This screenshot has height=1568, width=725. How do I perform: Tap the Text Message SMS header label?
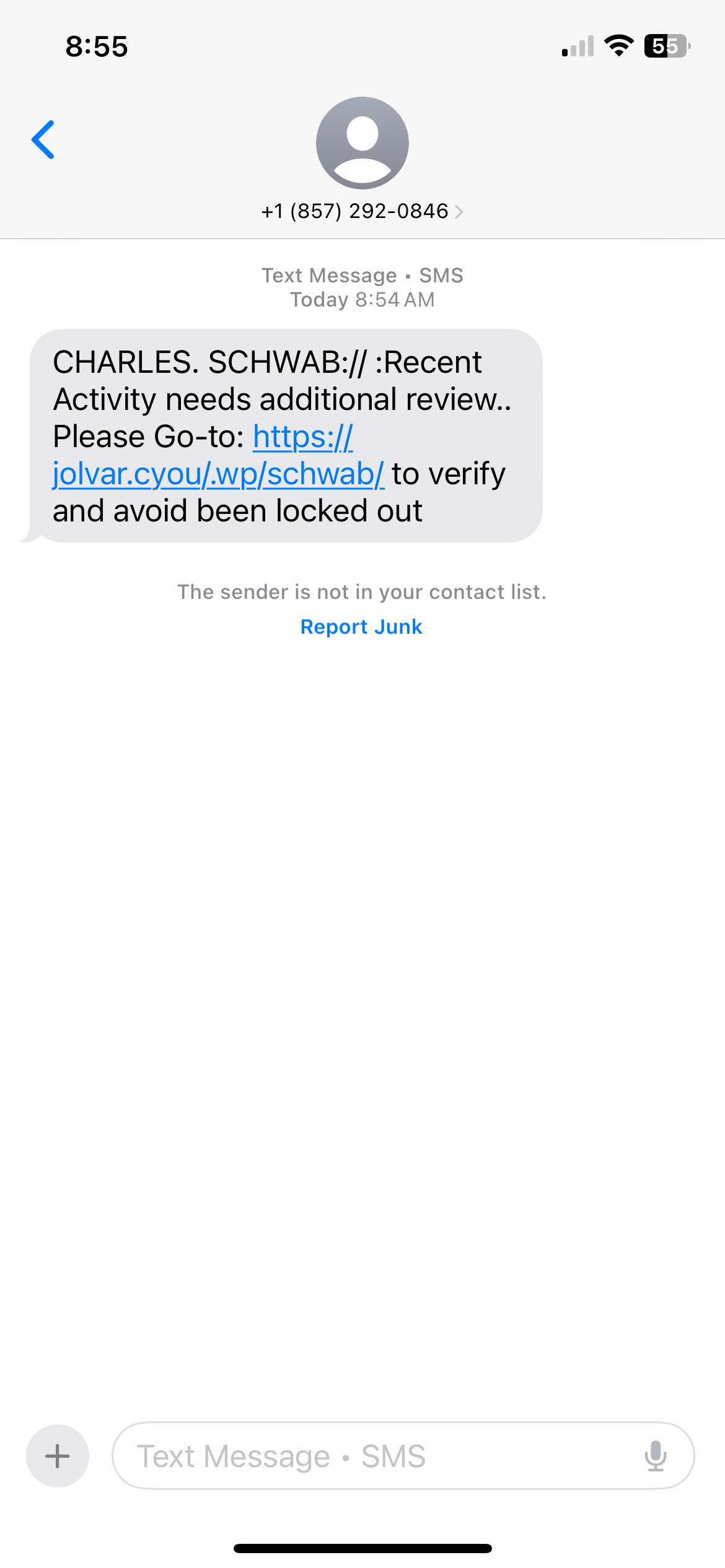tap(362, 275)
